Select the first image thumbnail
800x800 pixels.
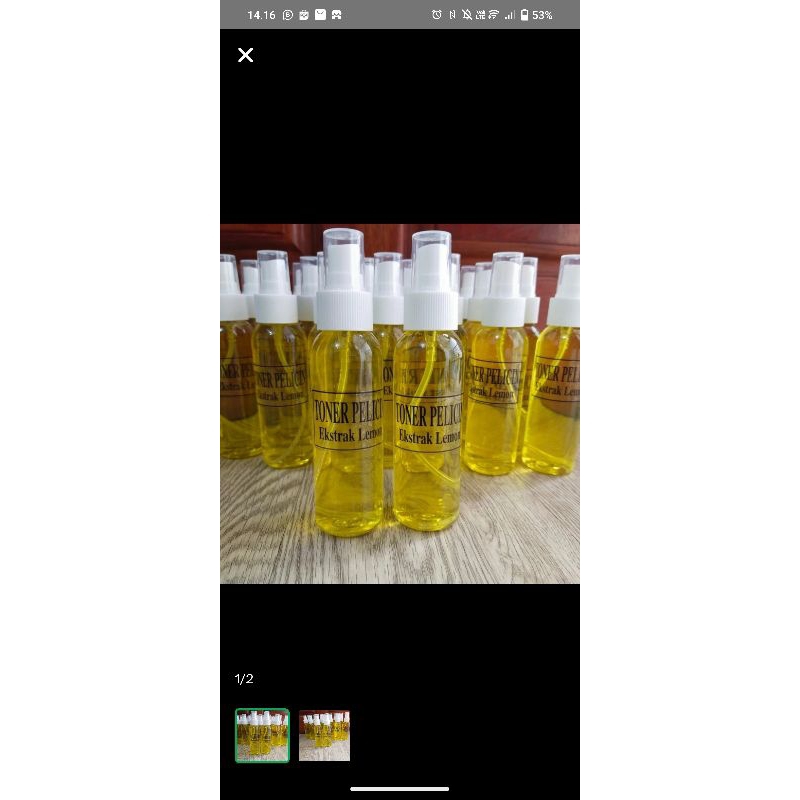tap(262, 735)
